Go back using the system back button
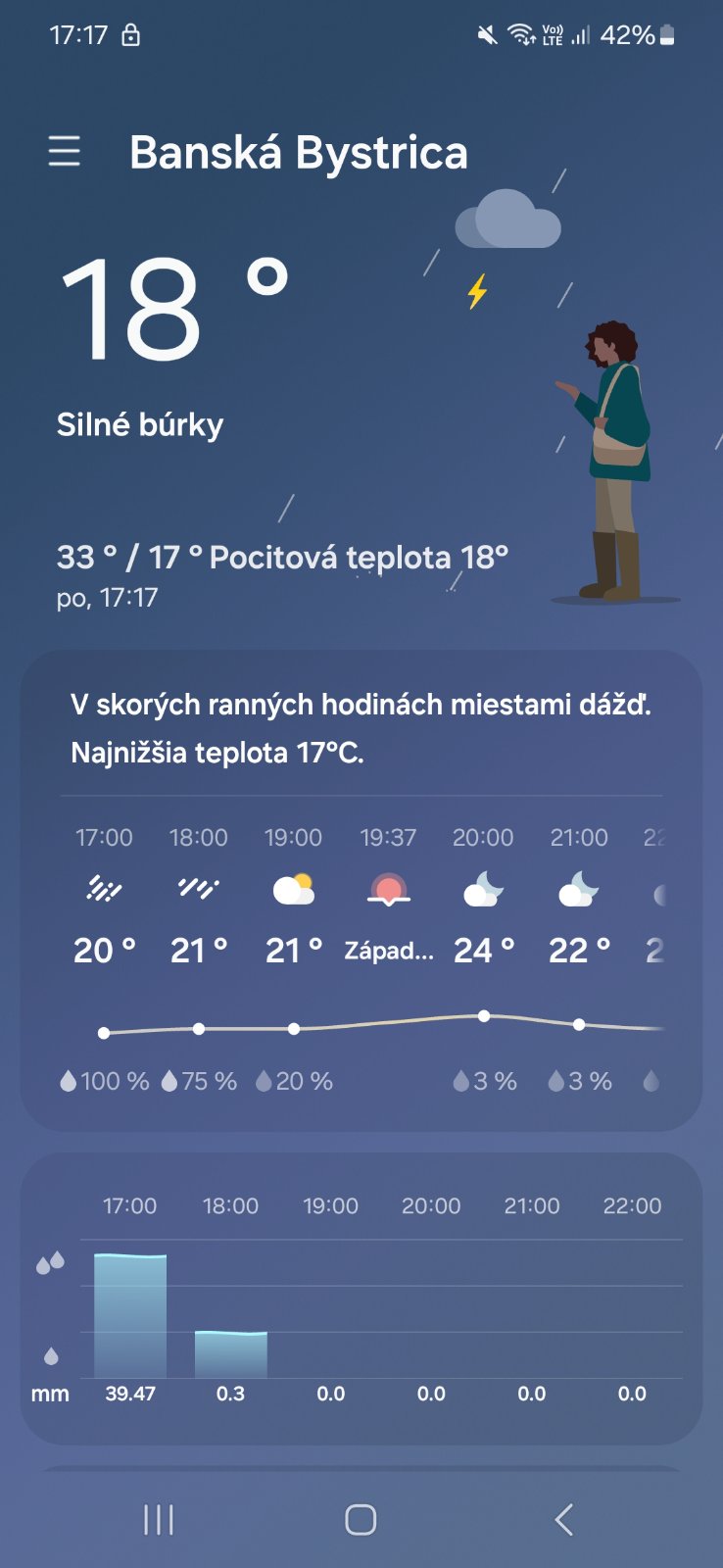The image size is (723, 1568). pos(562,1520)
